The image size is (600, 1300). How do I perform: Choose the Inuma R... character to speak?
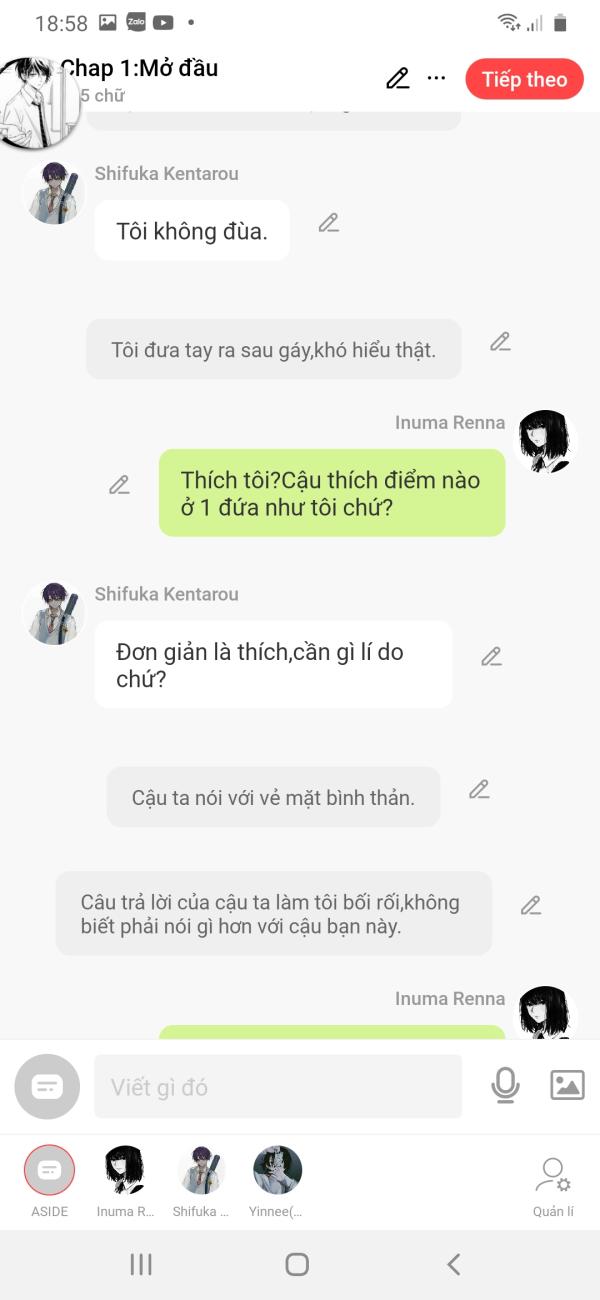126,1170
